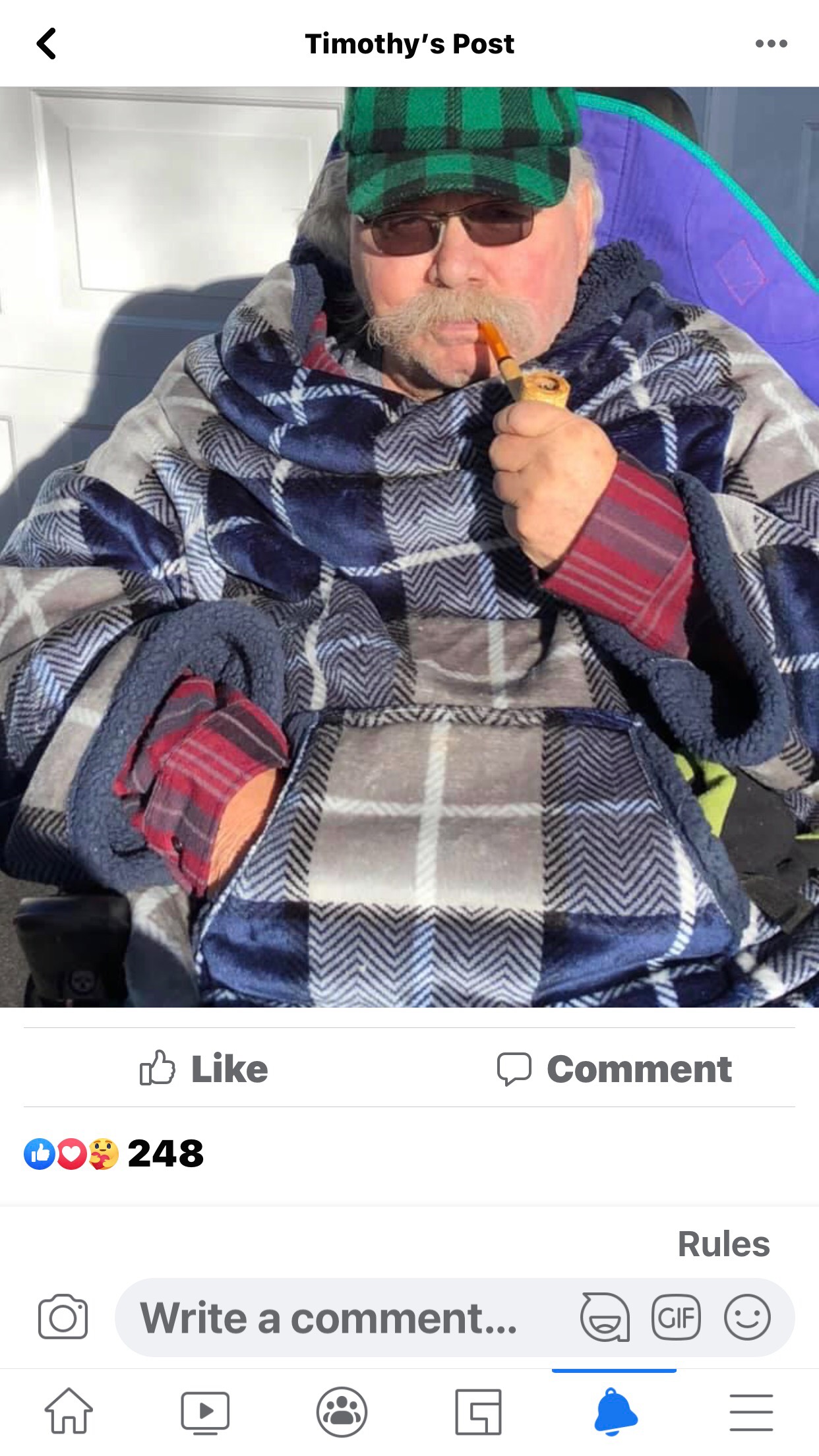
Task: Open the three-dot overflow menu
Action: click(771, 44)
